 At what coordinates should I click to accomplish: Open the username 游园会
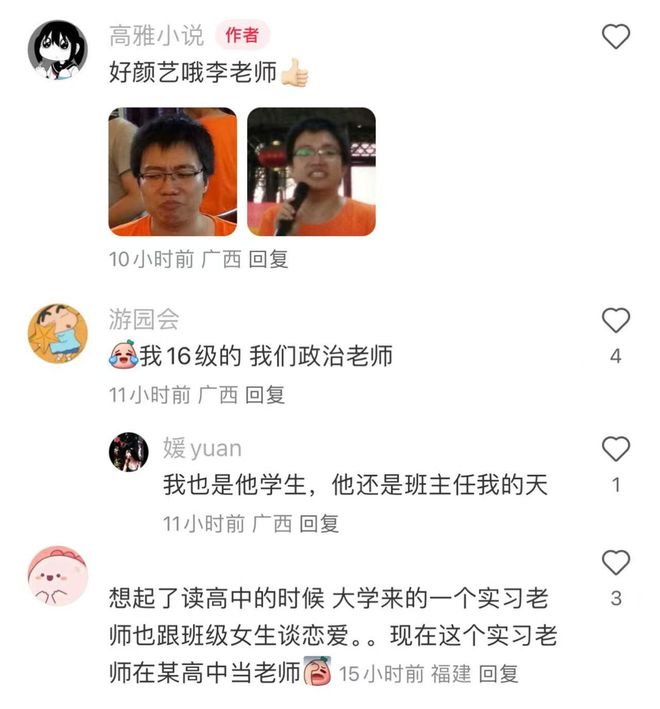pyautogui.click(x=144, y=320)
